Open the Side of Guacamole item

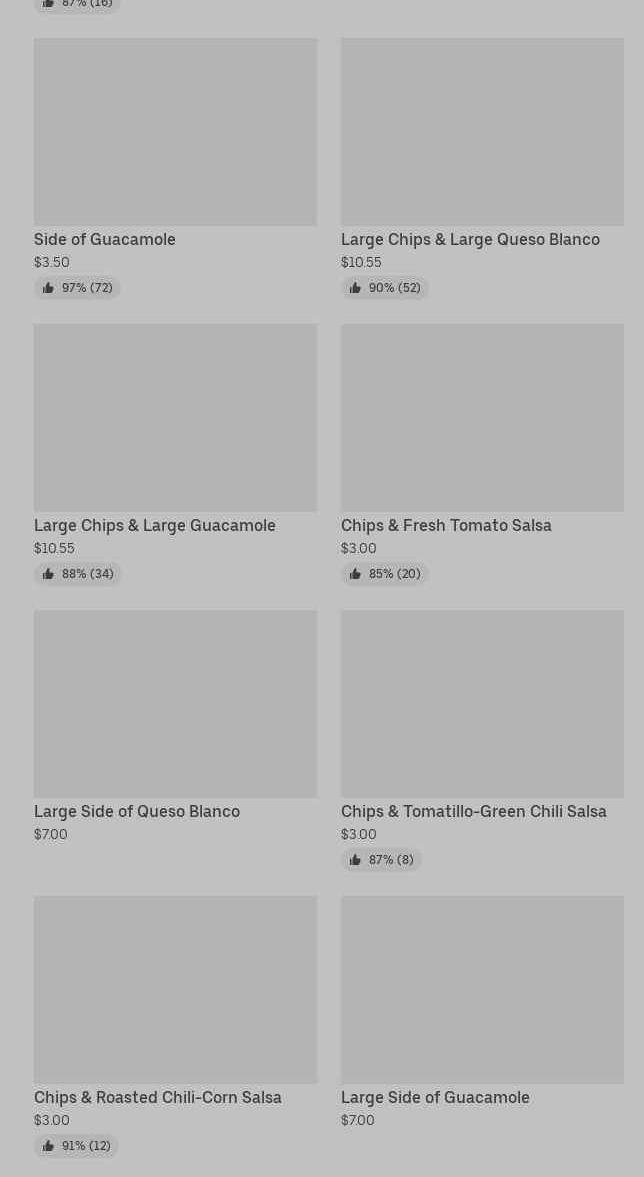[x=175, y=168]
